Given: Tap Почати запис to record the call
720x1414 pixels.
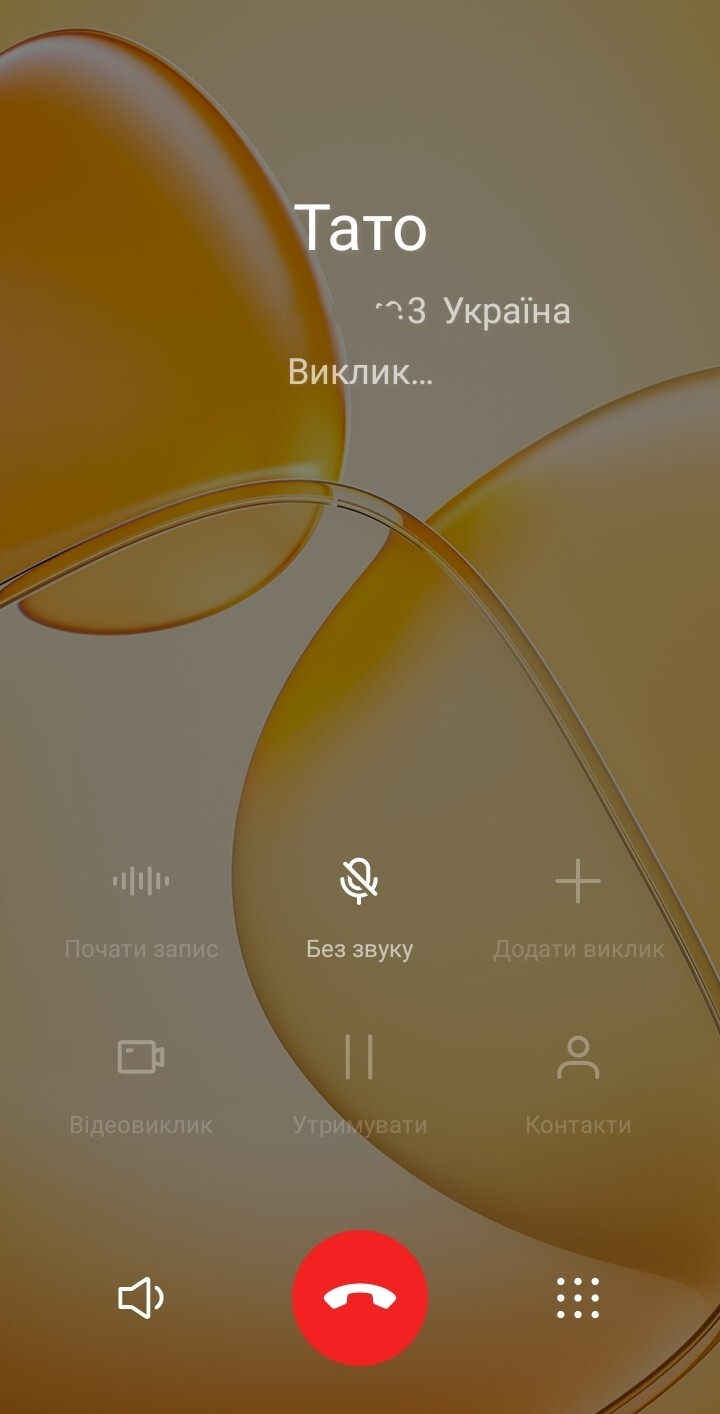Looking at the screenshot, I should tap(141, 908).
